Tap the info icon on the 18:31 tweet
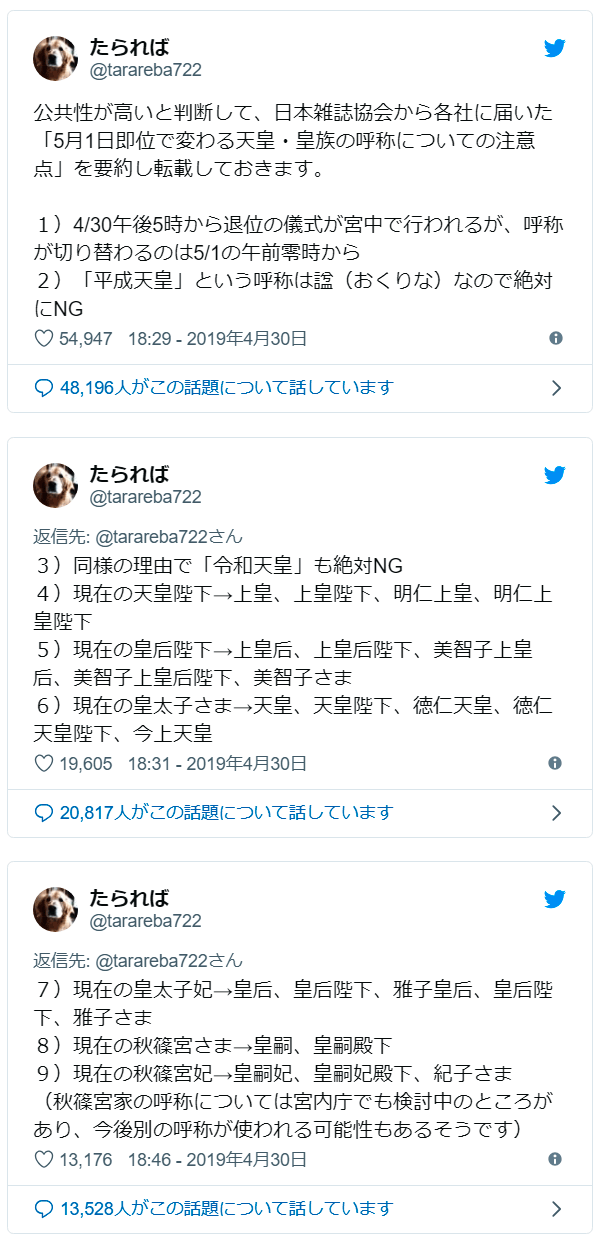The height and width of the screenshot is (1255, 600). tap(556, 764)
